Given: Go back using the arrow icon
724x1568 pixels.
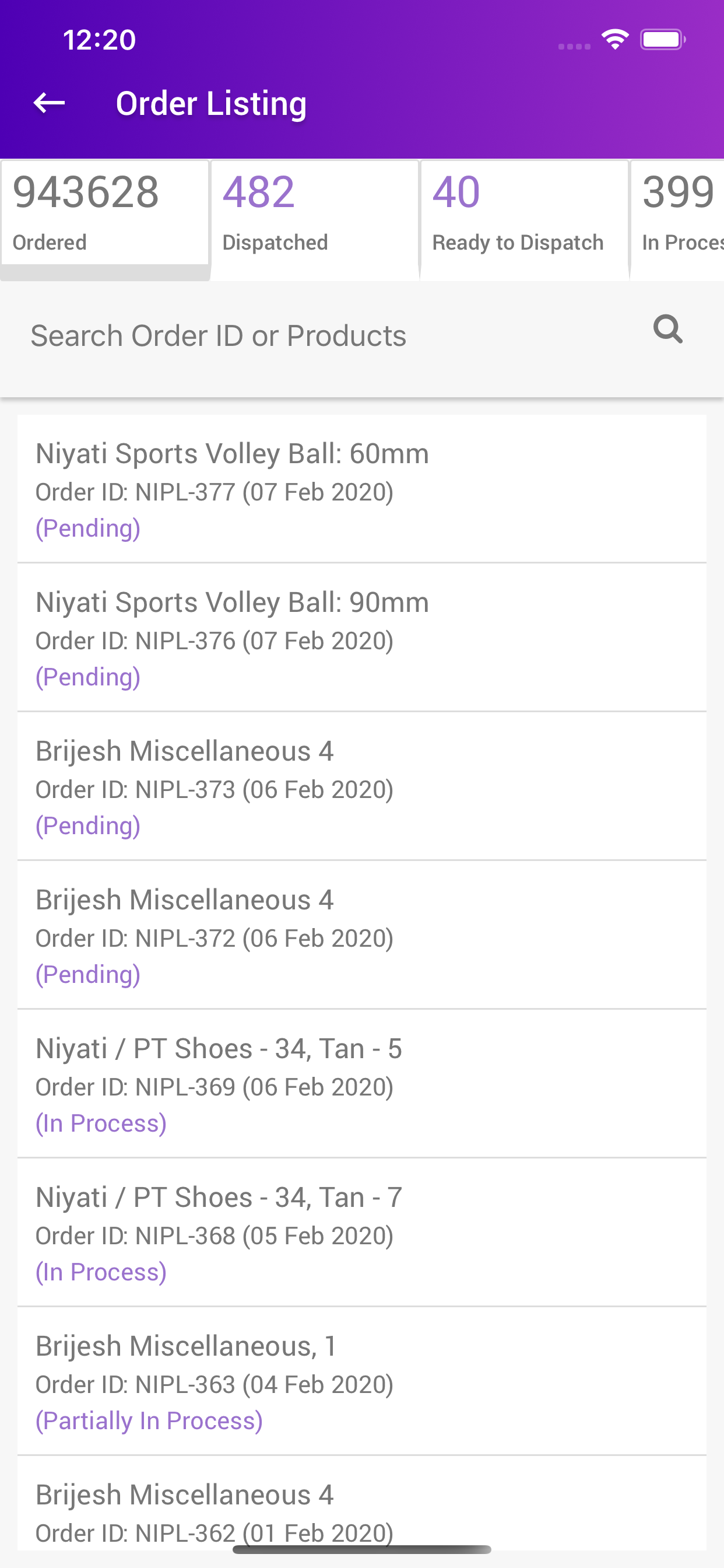Looking at the screenshot, I should 48,103.
